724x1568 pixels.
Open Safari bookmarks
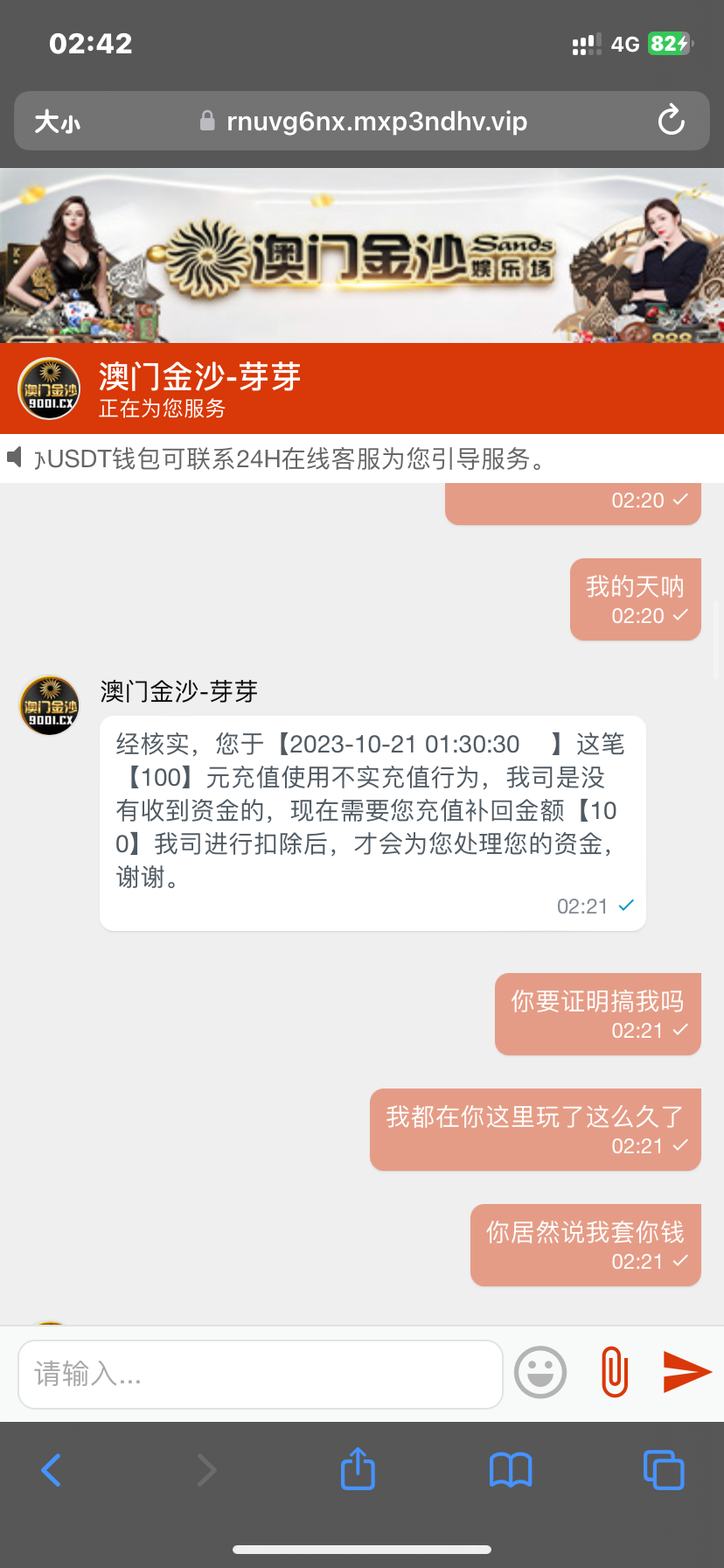point(511,1470)
